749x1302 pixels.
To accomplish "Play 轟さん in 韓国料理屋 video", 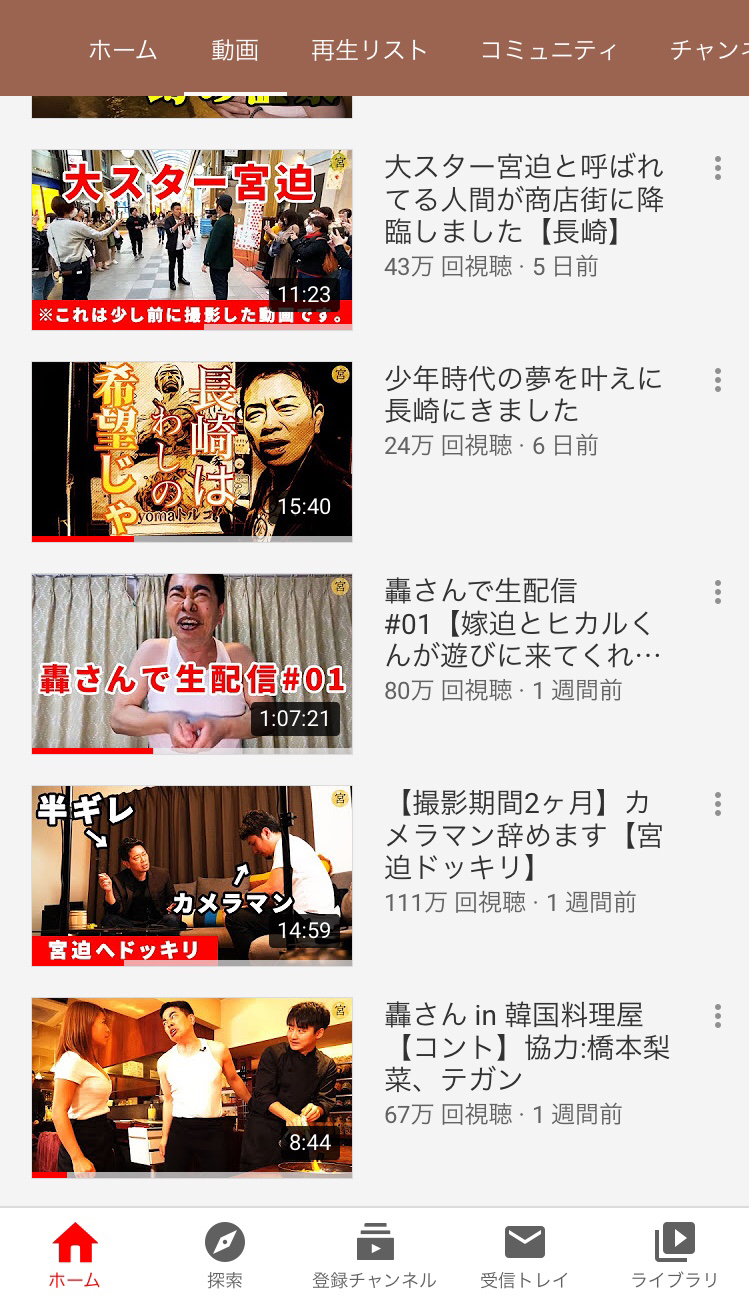I will click(192, 1088).
